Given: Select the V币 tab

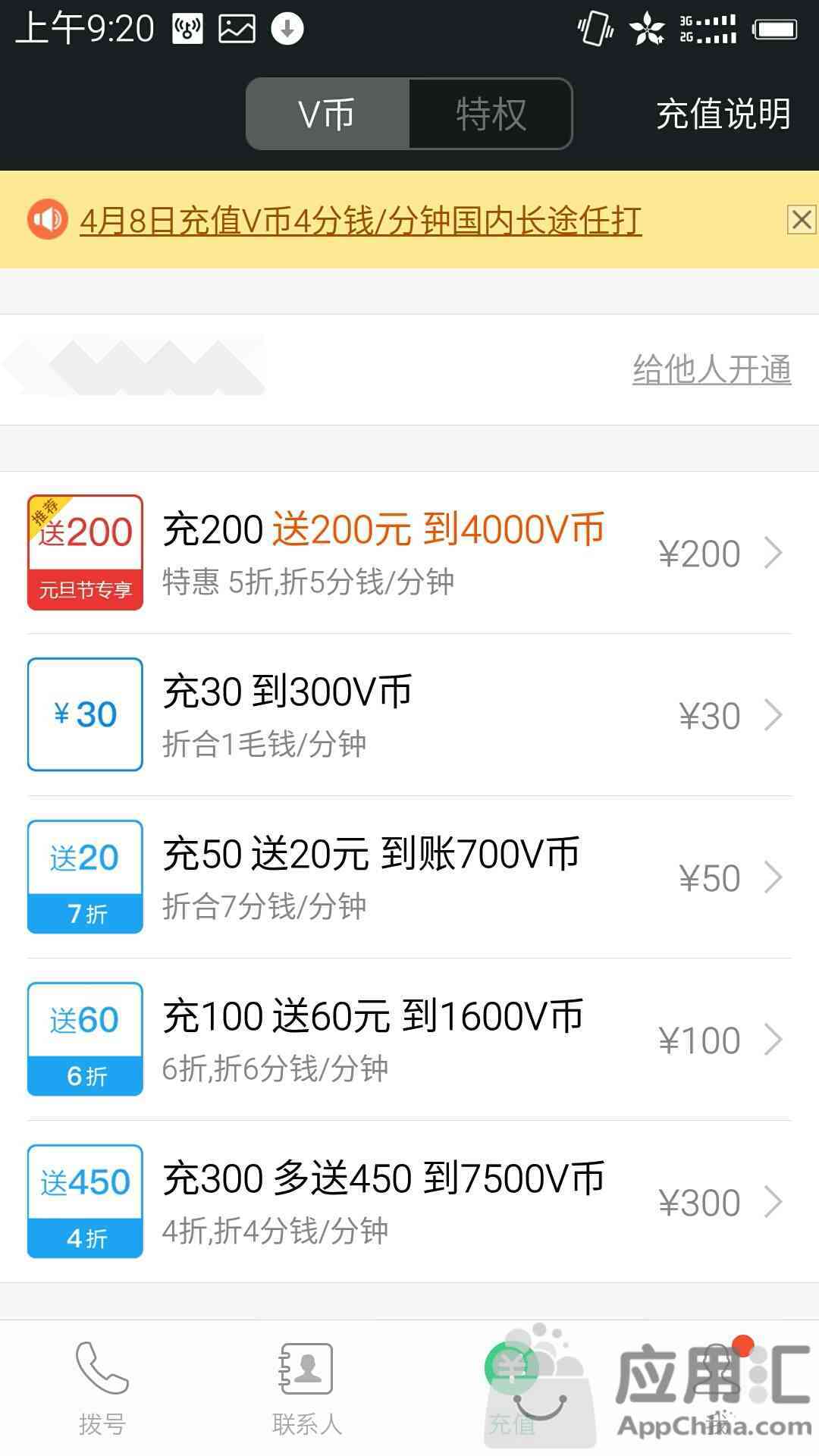Looking at the screenshot, I should coord(328,114).
